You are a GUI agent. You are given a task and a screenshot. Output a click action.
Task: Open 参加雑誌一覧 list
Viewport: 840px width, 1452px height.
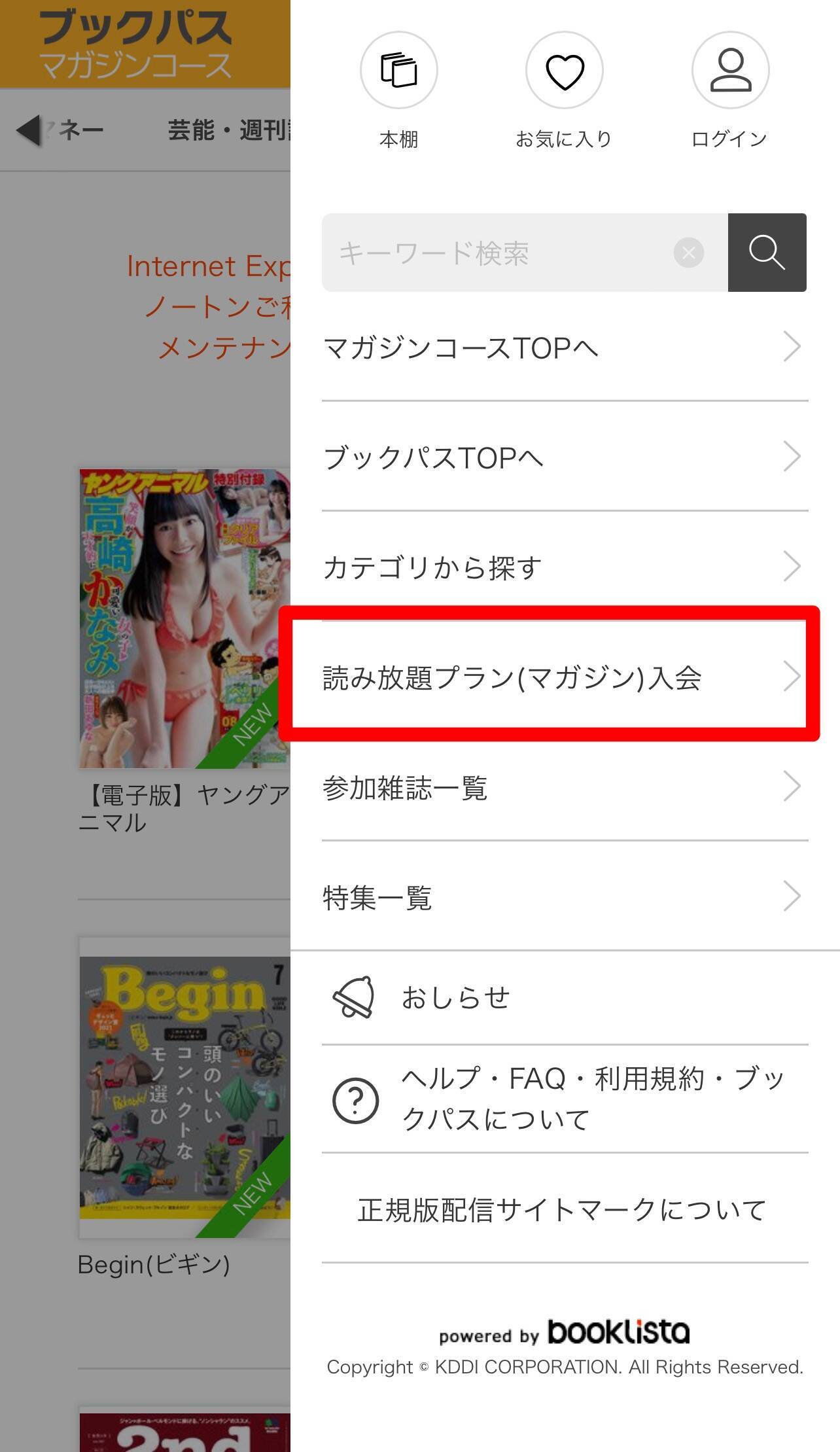tap(564, 787)
